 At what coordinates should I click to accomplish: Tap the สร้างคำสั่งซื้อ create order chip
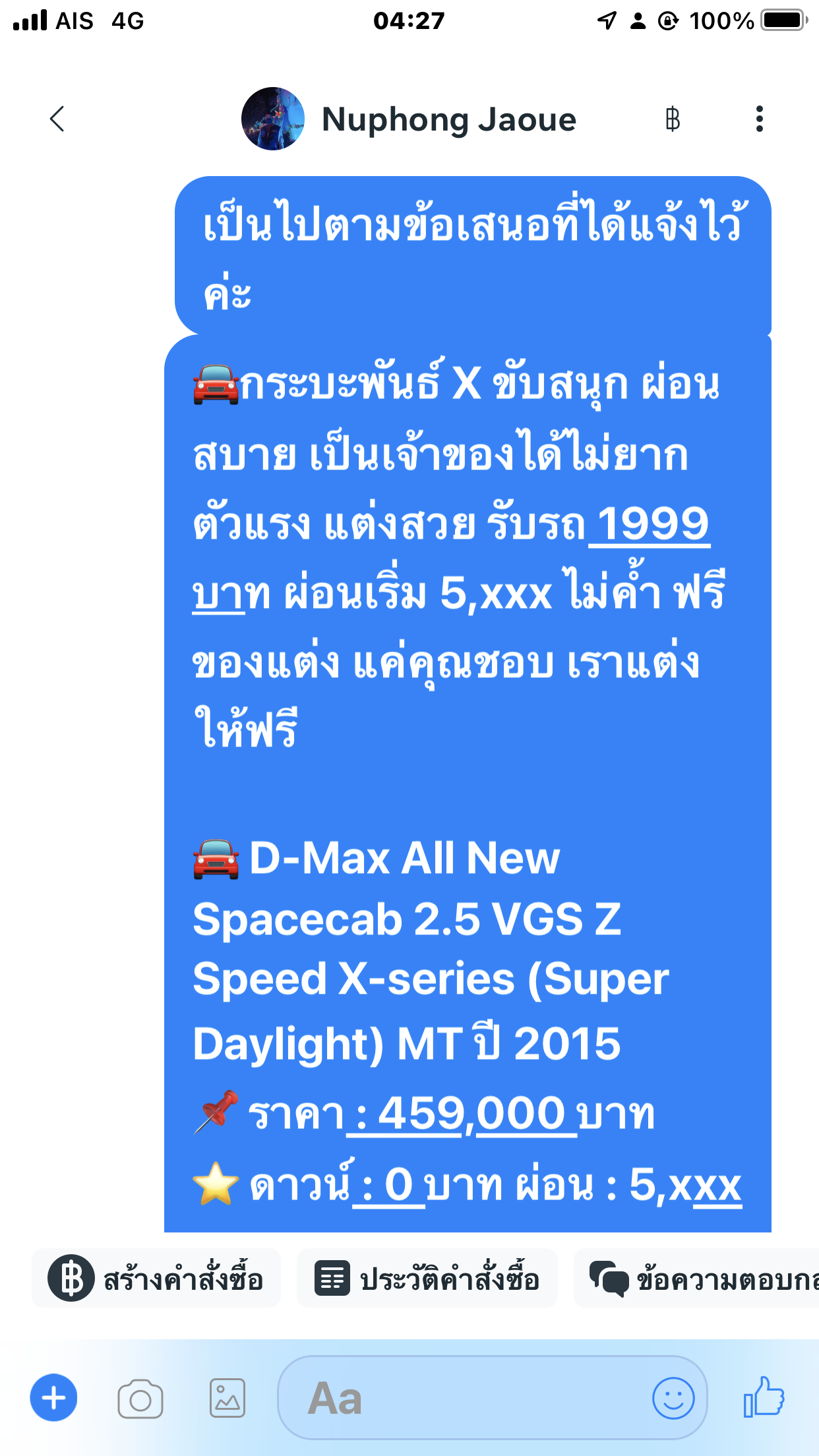[x=156, y=1279]
